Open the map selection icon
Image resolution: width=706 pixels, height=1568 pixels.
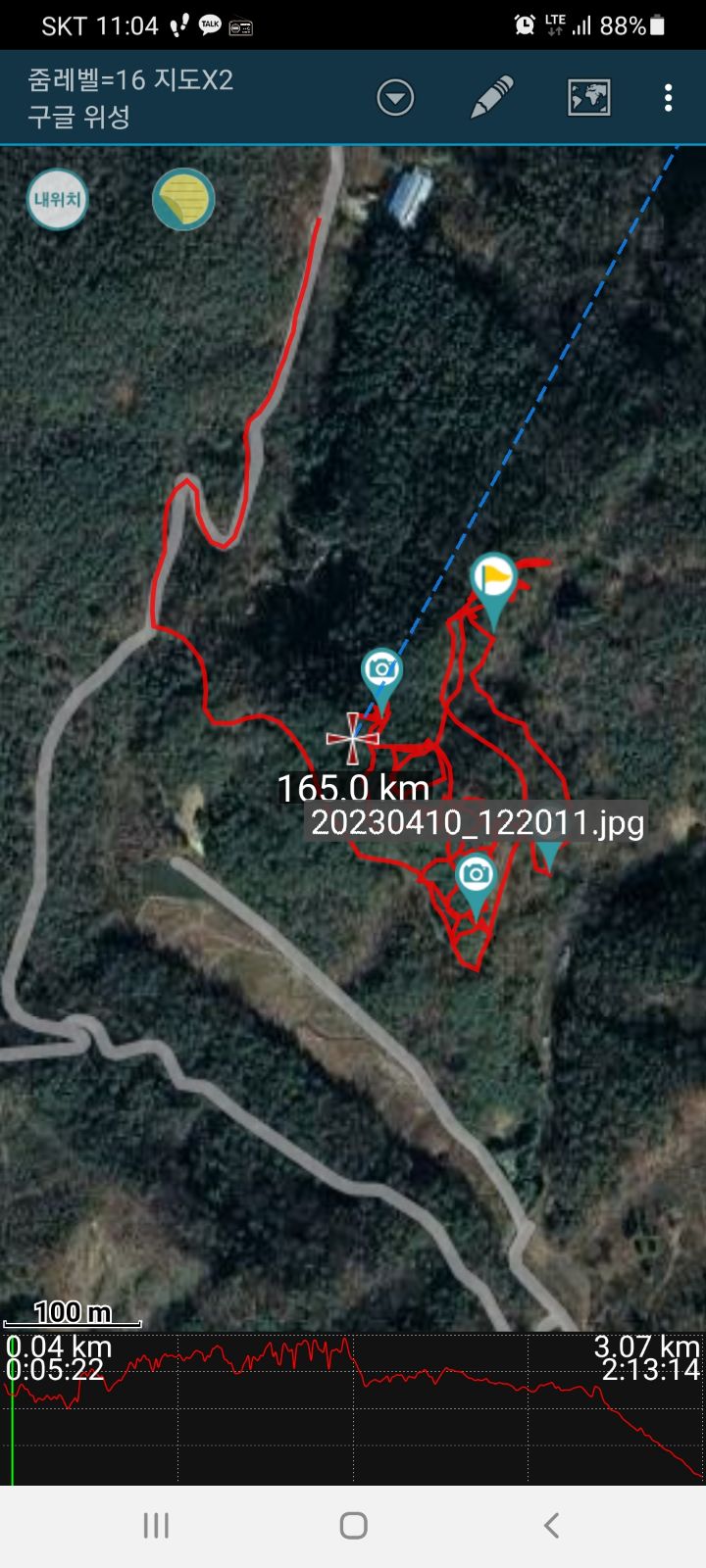pyautogui.click(x=589, y=98)
